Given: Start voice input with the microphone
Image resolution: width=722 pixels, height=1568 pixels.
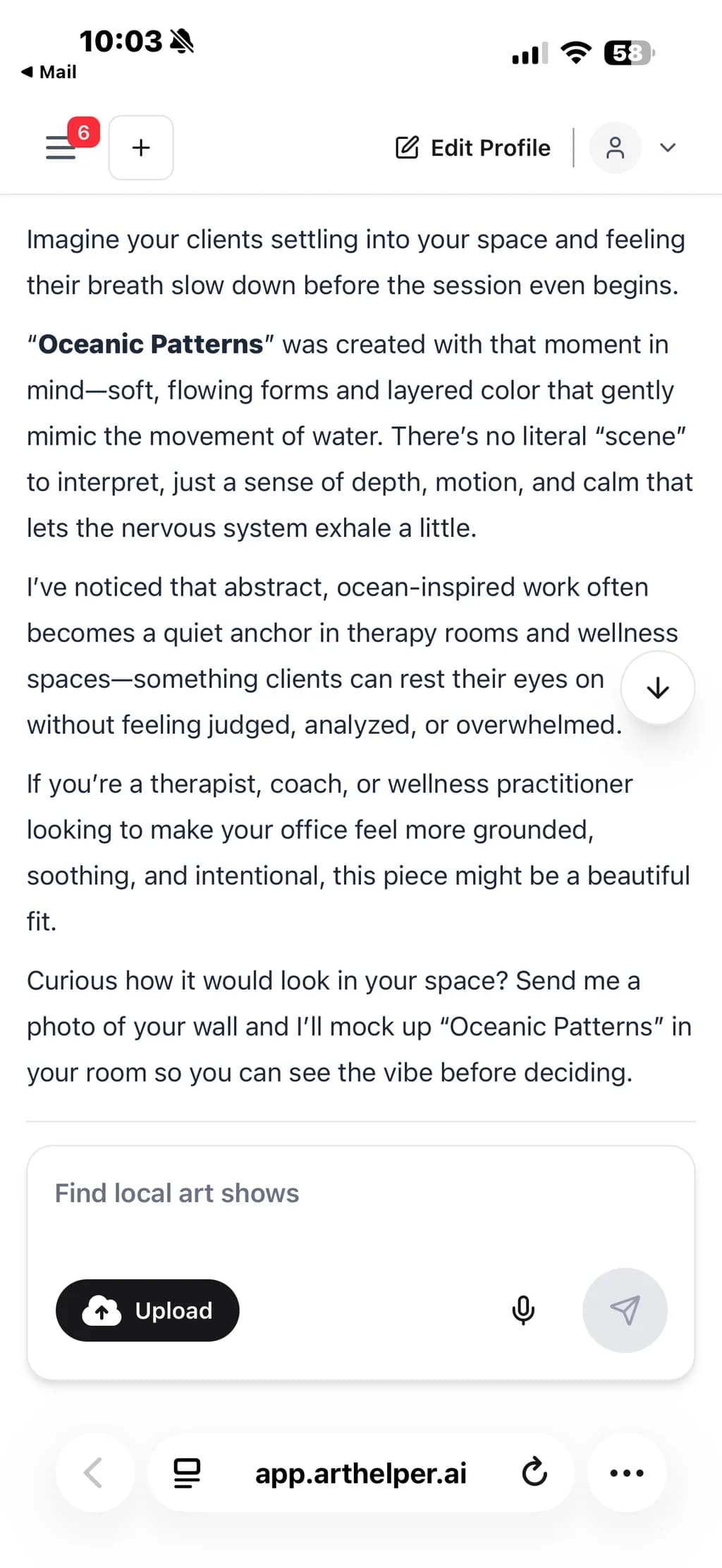Looking at the screenshot, I should point(523,1310).
